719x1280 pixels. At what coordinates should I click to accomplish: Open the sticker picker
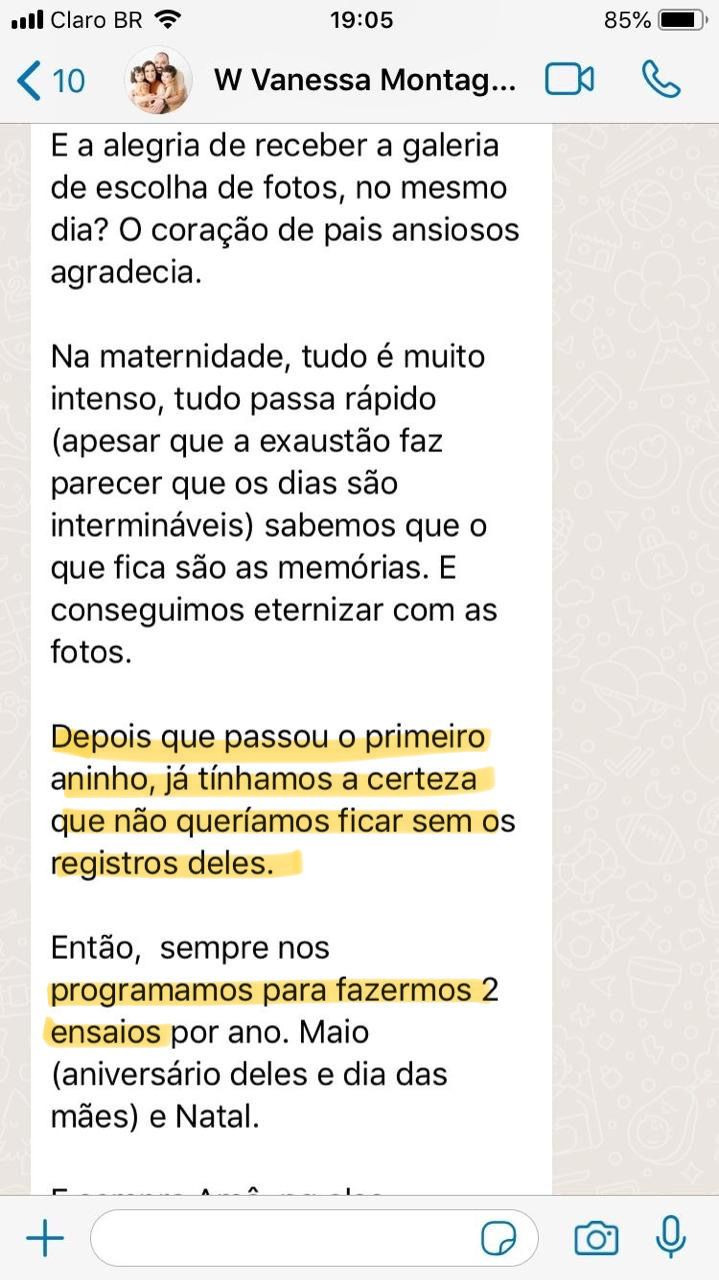click(x=498, y=1239)
